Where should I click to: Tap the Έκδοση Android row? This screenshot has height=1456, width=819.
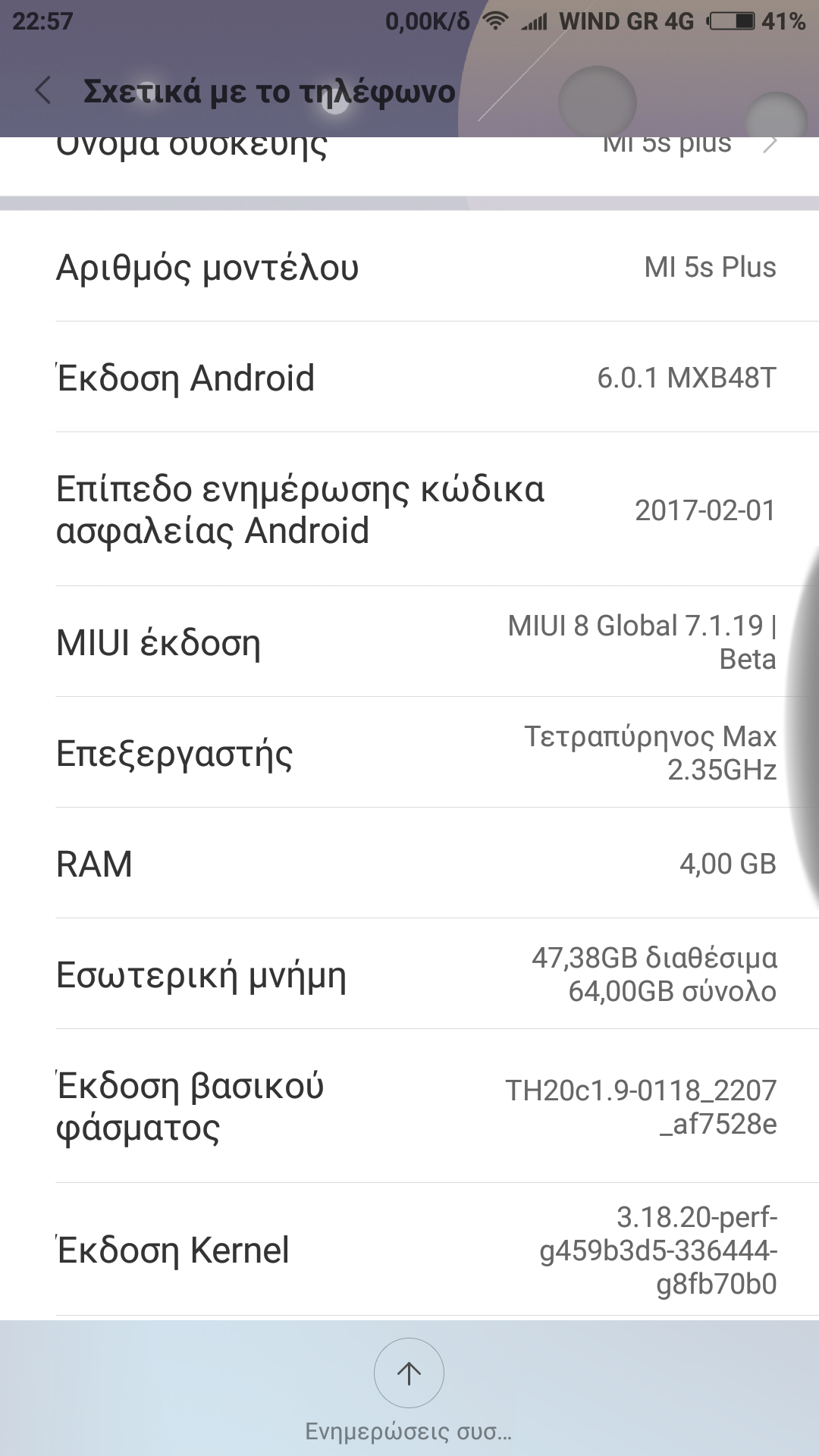[x=409, y=378]
